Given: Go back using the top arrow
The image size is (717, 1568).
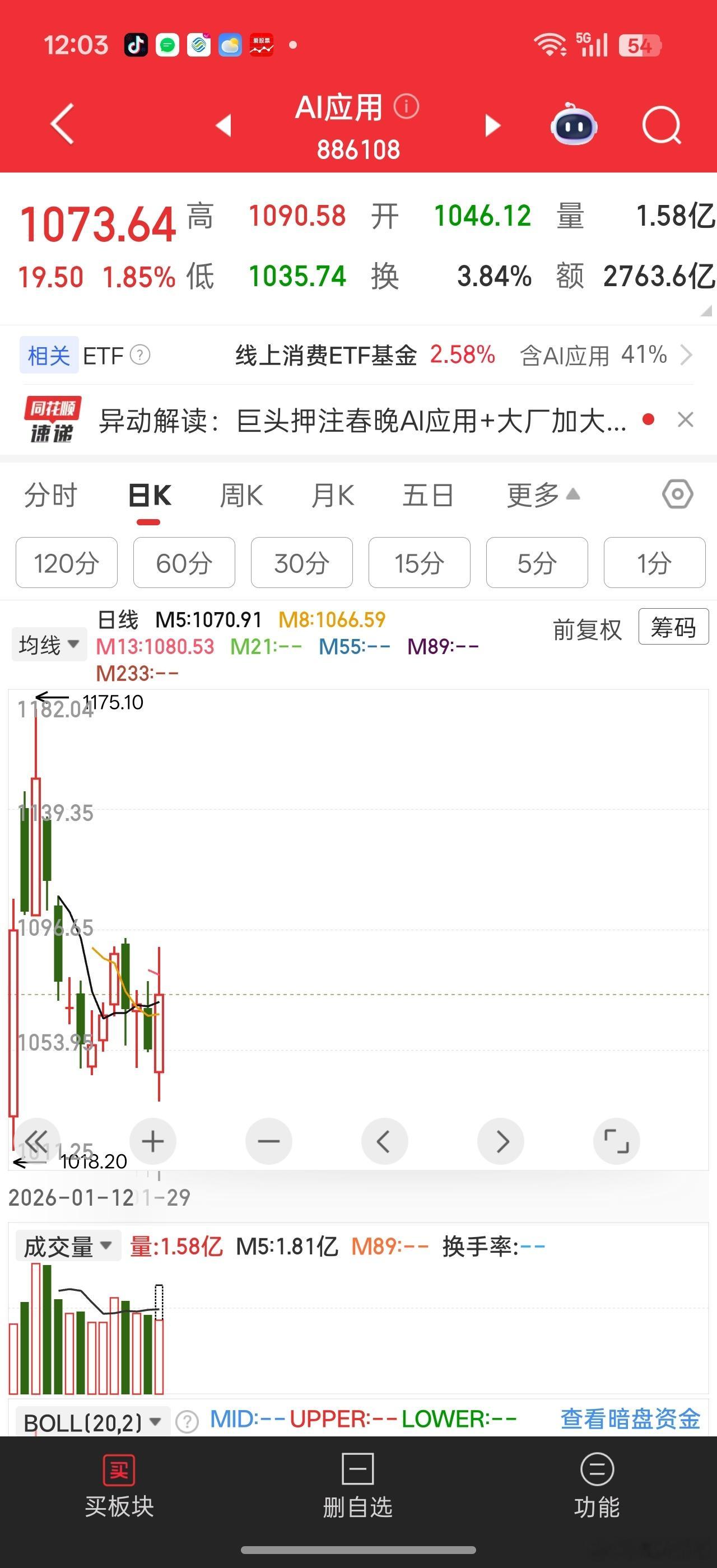Looking at the screenshot, I should [x=62, y=124].
